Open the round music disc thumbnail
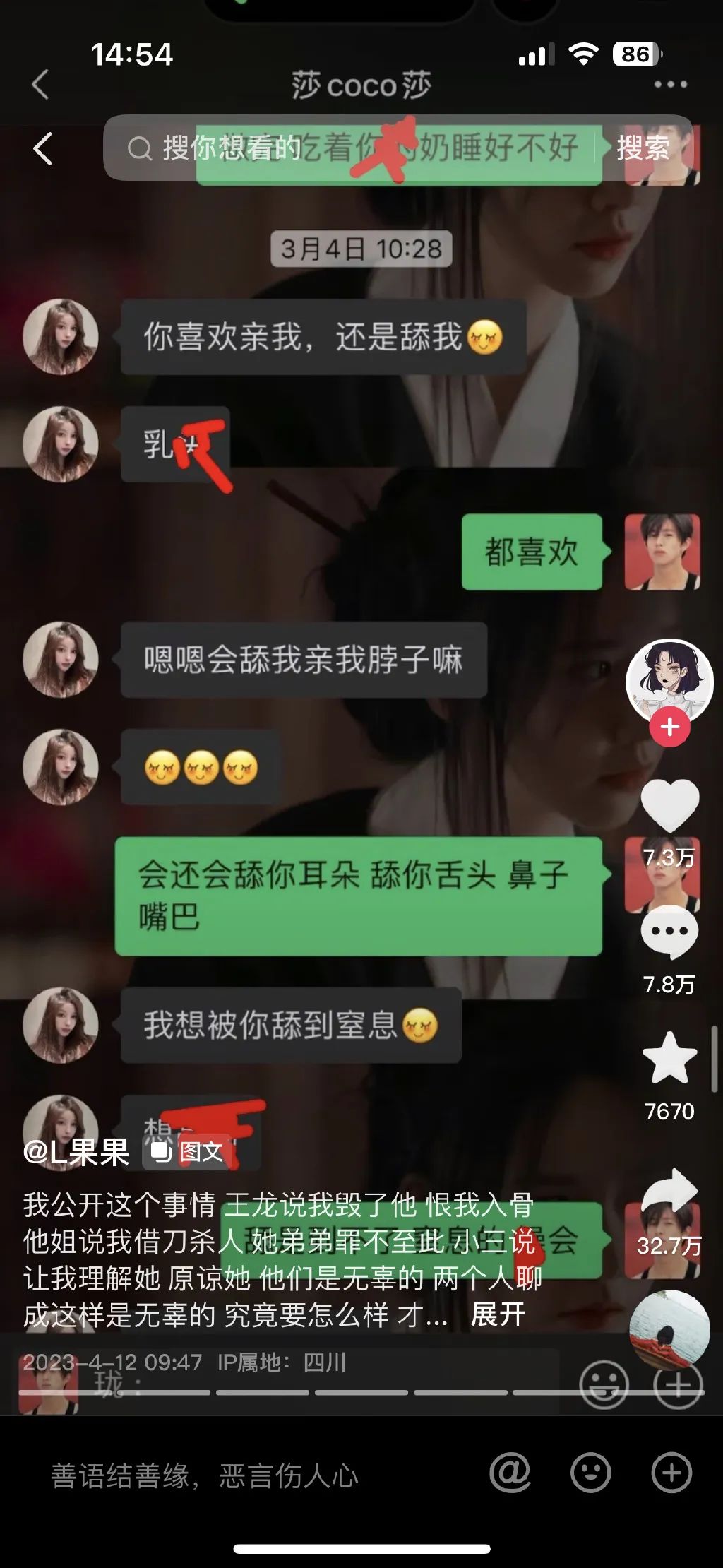The height and width of the screenshot is (1568, 723). click(x=669, y=1329)
